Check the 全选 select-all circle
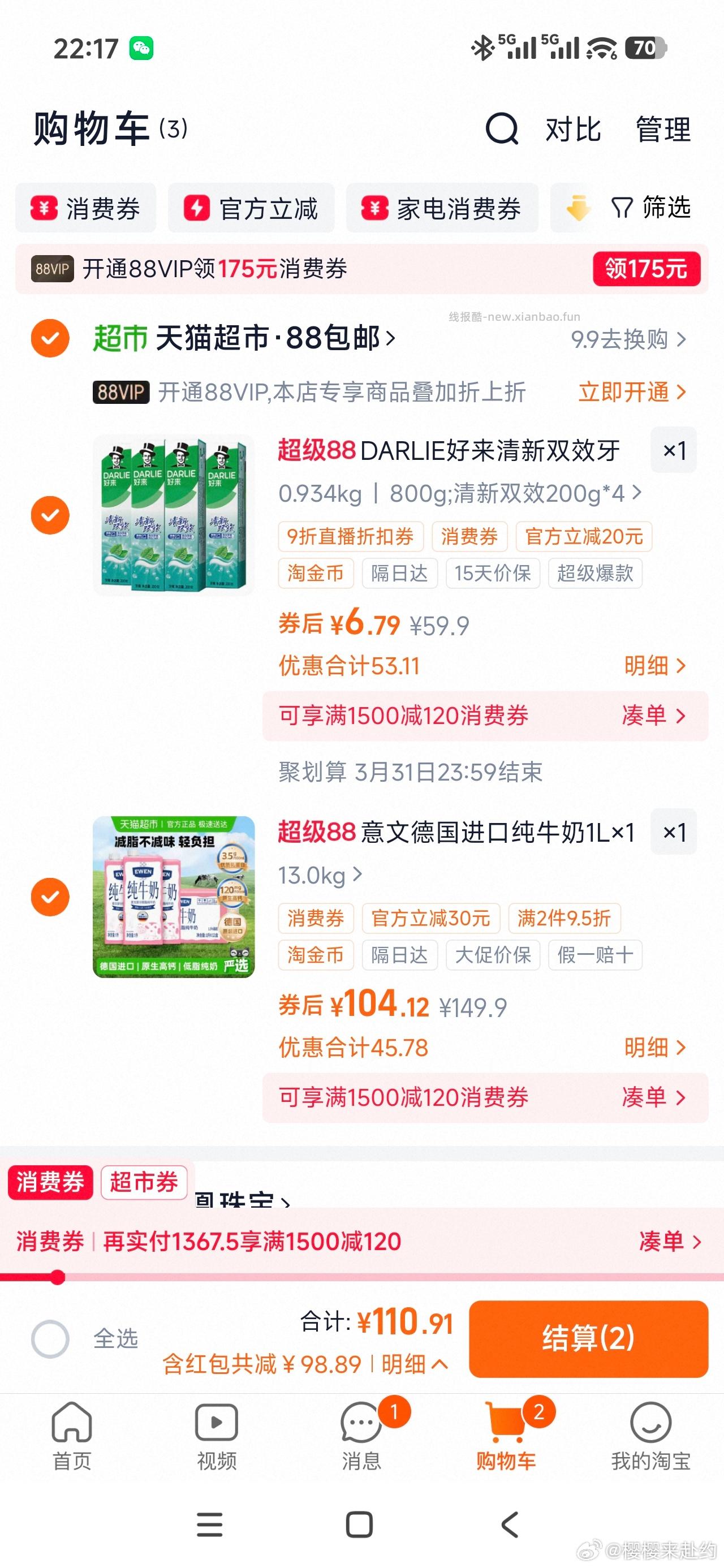Image resolution: width=724 pixels, height=1568 pixels. point(50,1338)
